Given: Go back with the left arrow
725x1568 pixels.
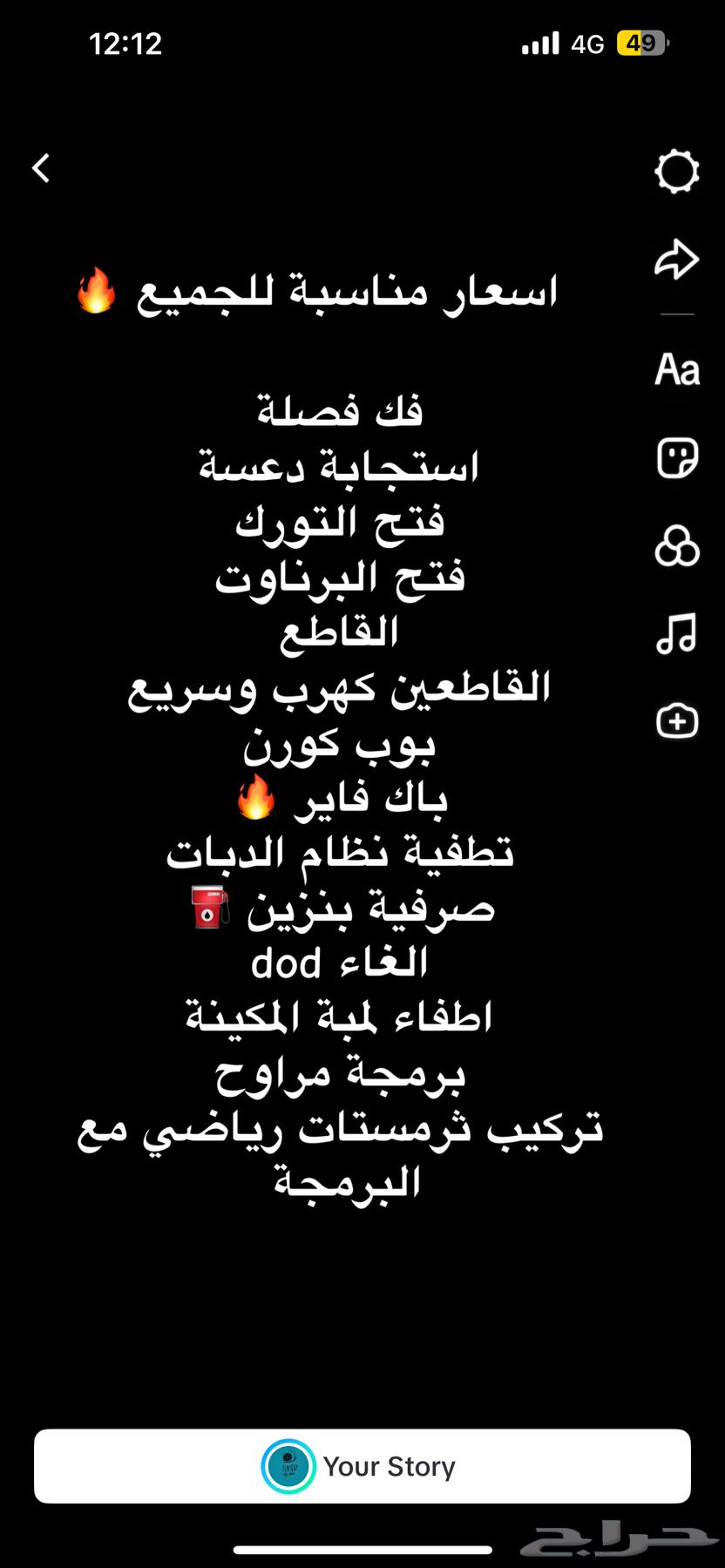Looking at the screenshot, I should click(41, 168).
